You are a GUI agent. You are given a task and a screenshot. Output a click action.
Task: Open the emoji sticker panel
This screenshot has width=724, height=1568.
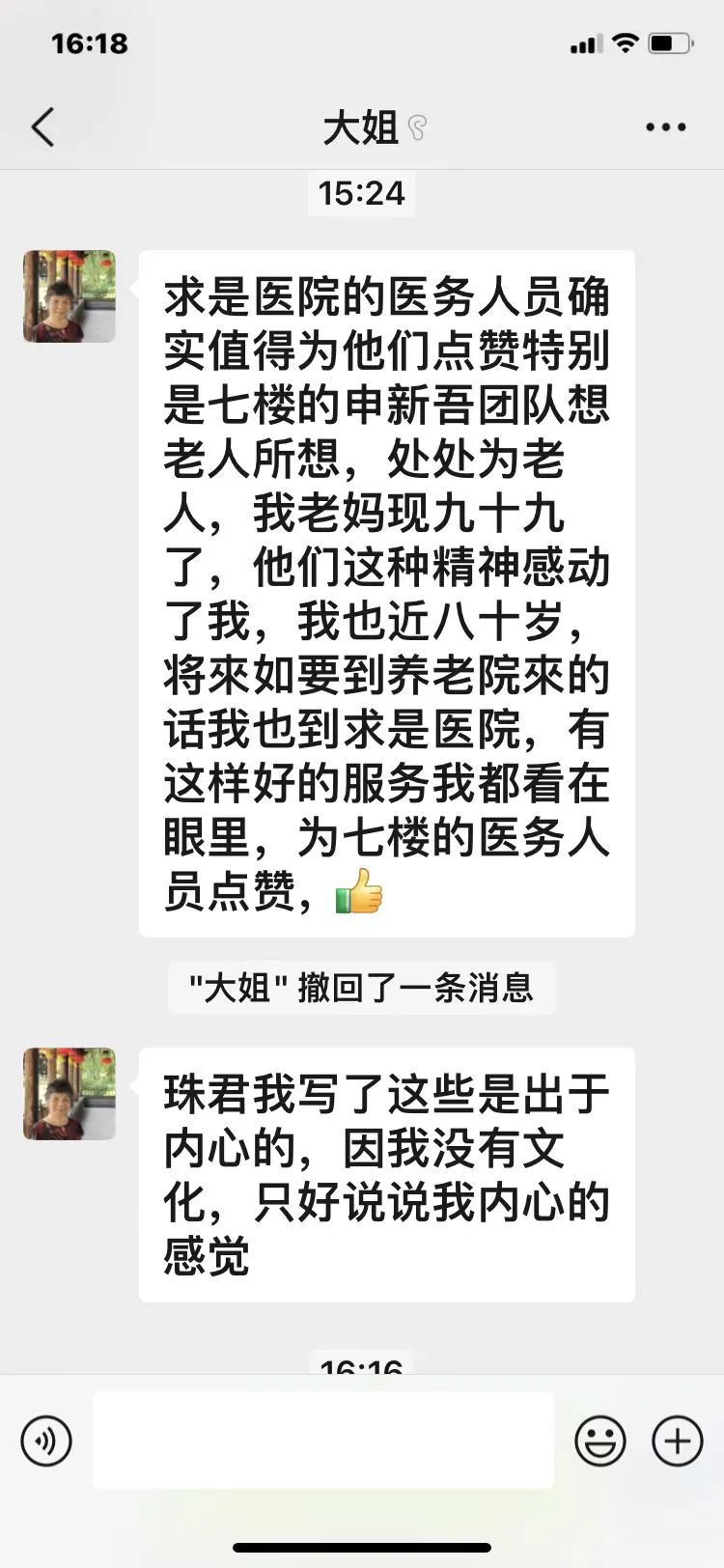pos(599,1441)
